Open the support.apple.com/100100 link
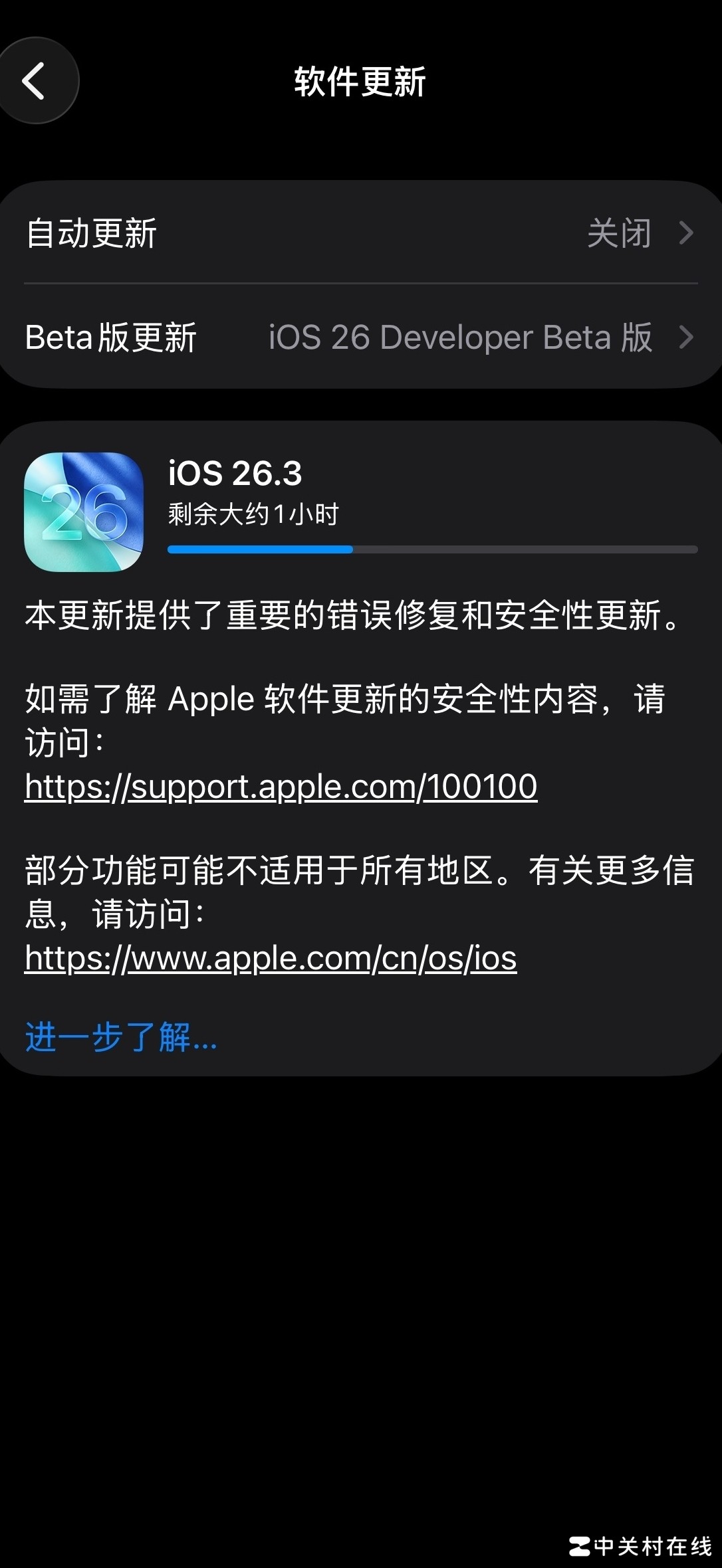This screenshot has height=1568, width=722. (281, 787)
